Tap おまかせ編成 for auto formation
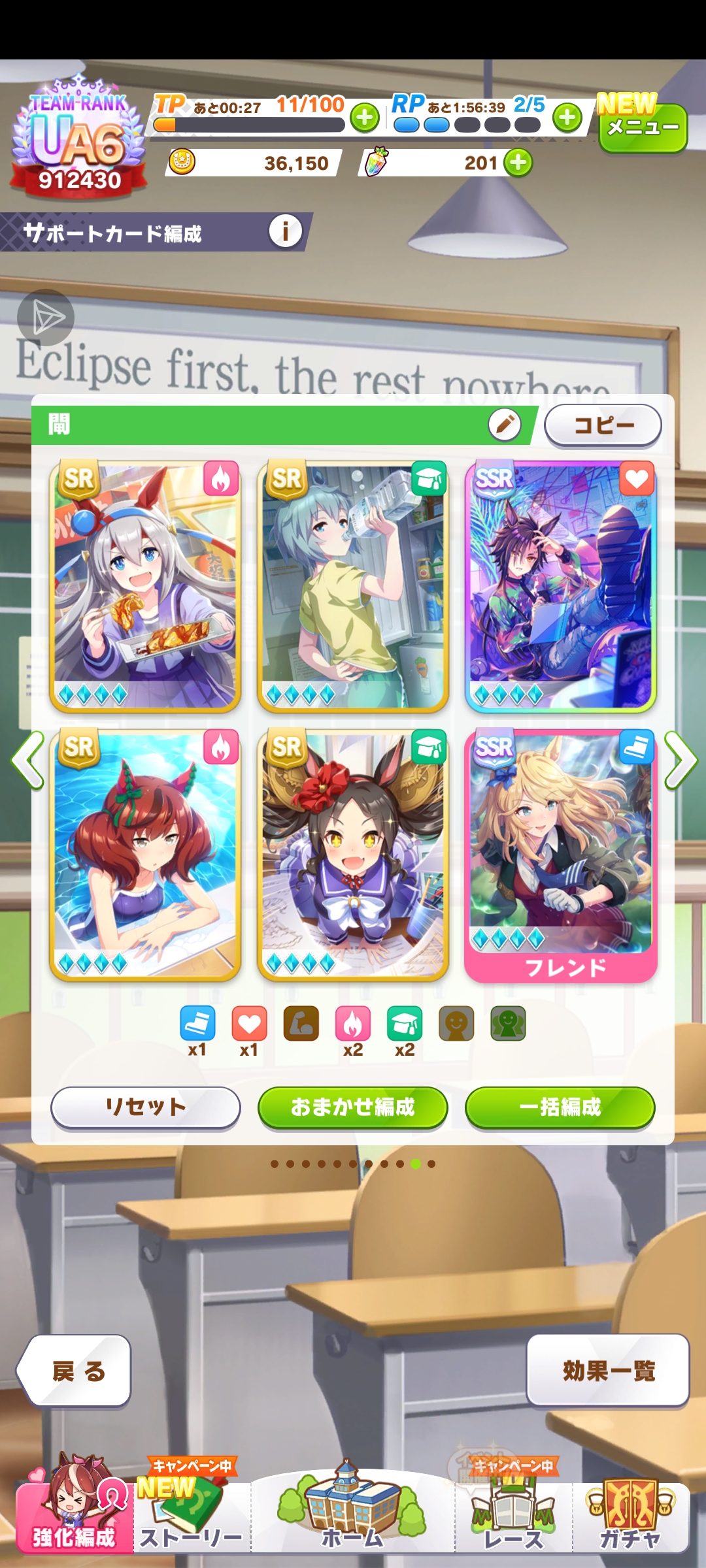Image resolution: width=706 pixels, height=1568 pixels. 352,1107
